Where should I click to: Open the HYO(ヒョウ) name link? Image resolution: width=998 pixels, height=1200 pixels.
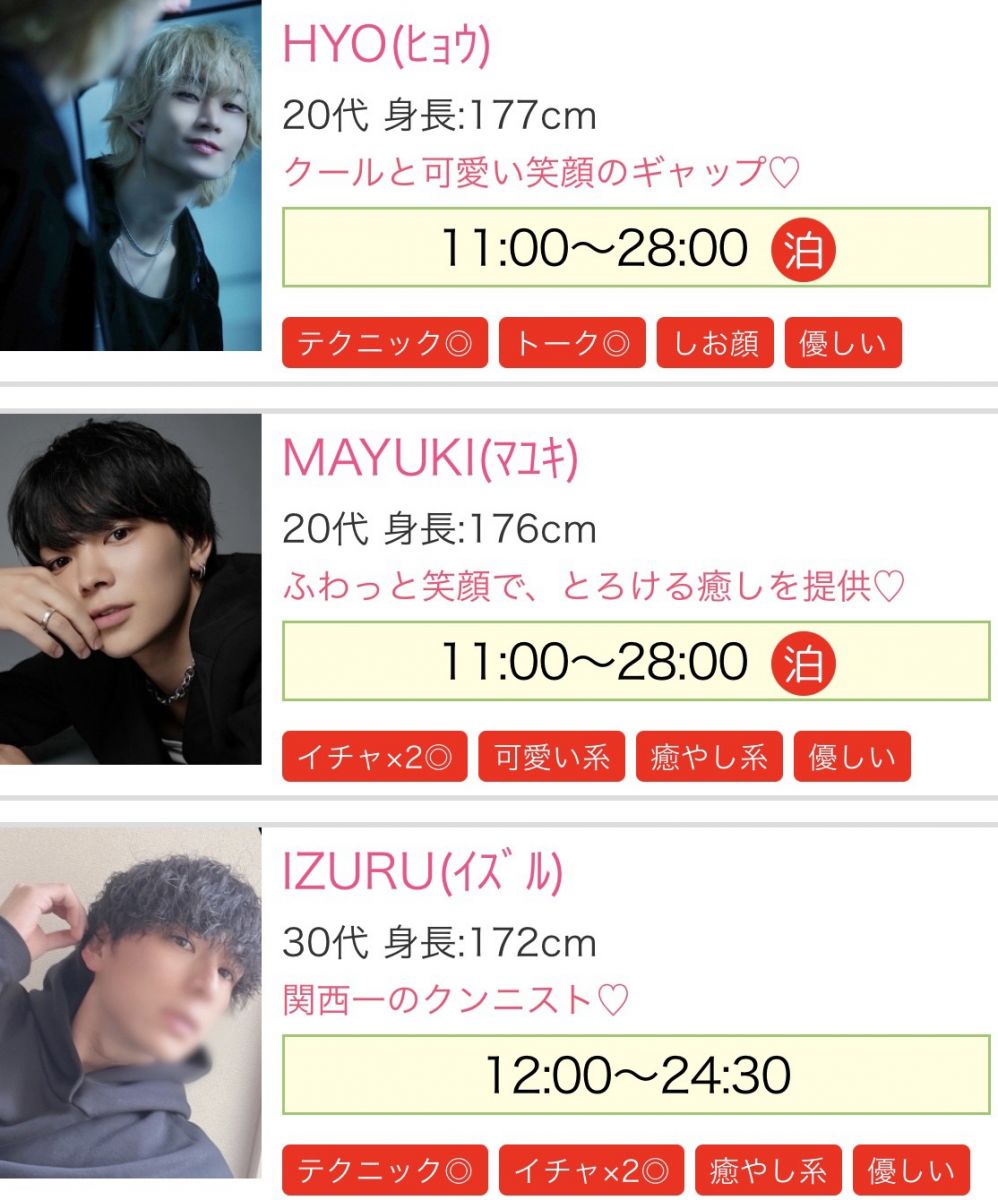point(387,45)
